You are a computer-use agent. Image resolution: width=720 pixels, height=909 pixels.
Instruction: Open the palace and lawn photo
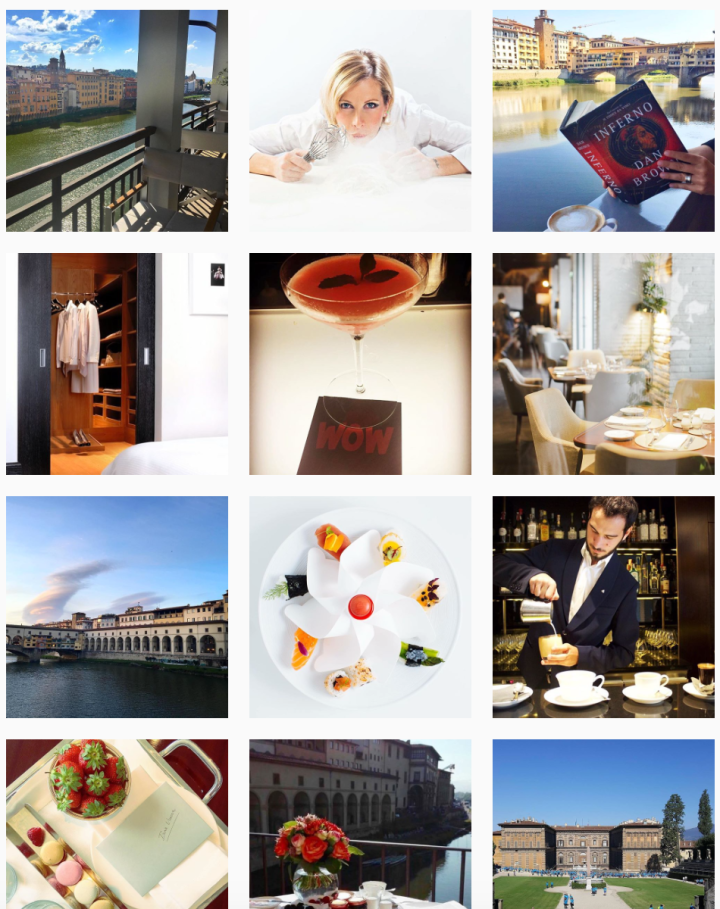[603, 824]
